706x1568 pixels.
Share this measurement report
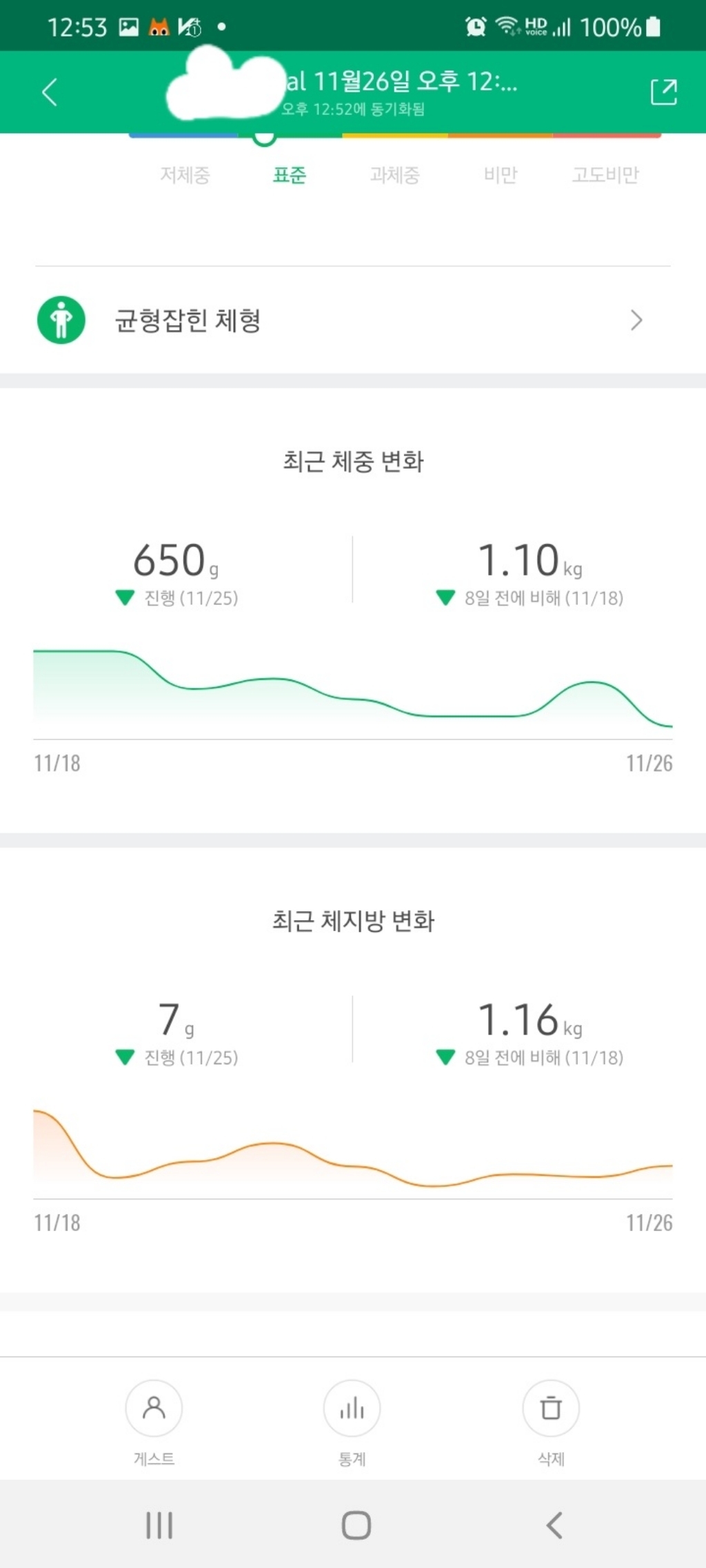coord(663,92)
